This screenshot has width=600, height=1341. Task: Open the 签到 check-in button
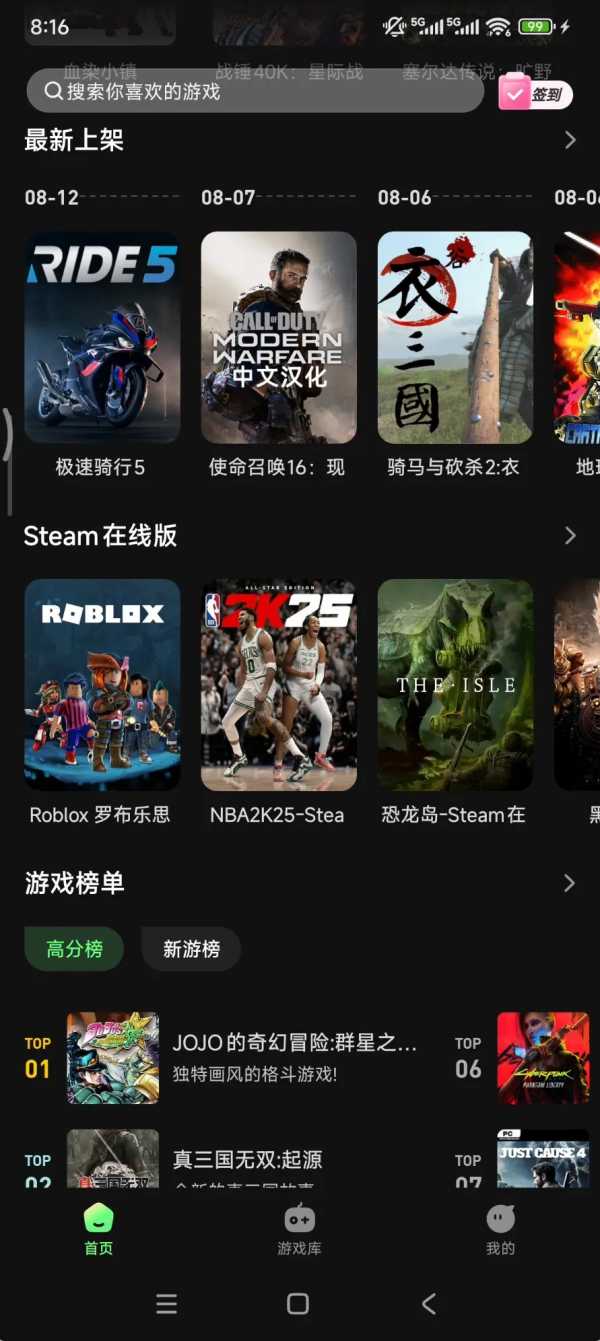point(536,95)
